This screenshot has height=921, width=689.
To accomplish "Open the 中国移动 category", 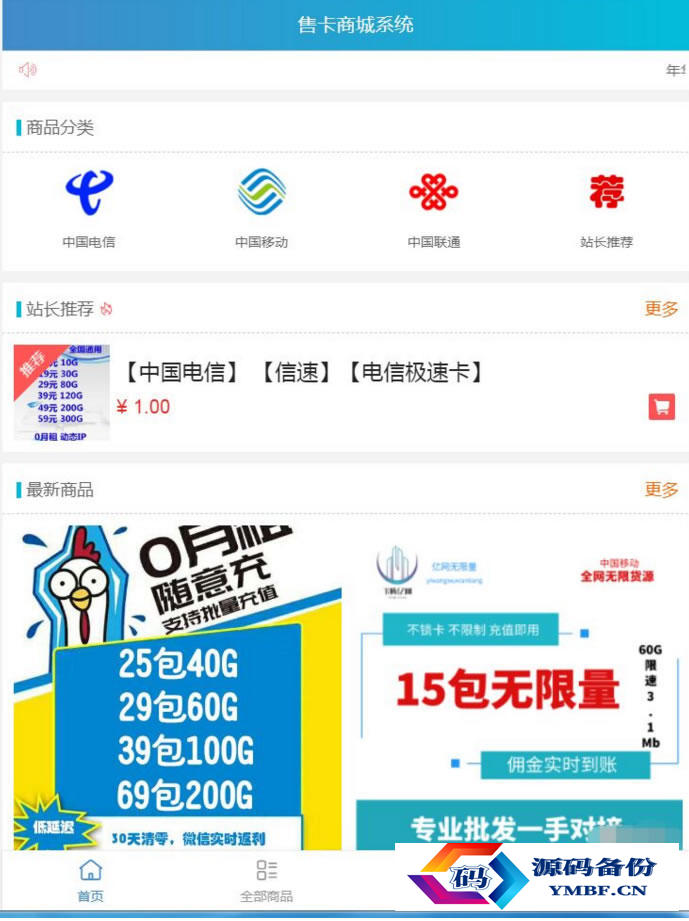I will pos(261,206).
